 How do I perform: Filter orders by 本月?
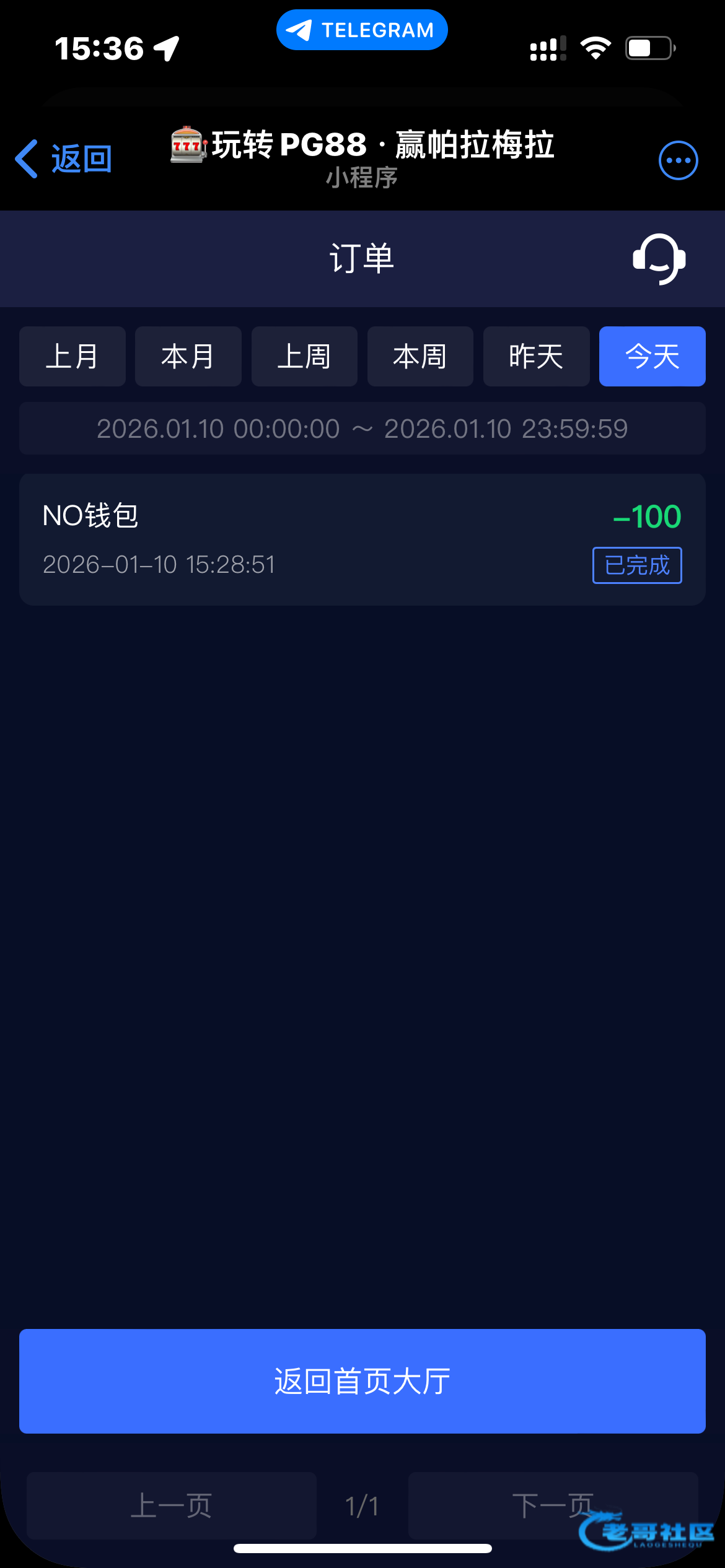[188, 357]
